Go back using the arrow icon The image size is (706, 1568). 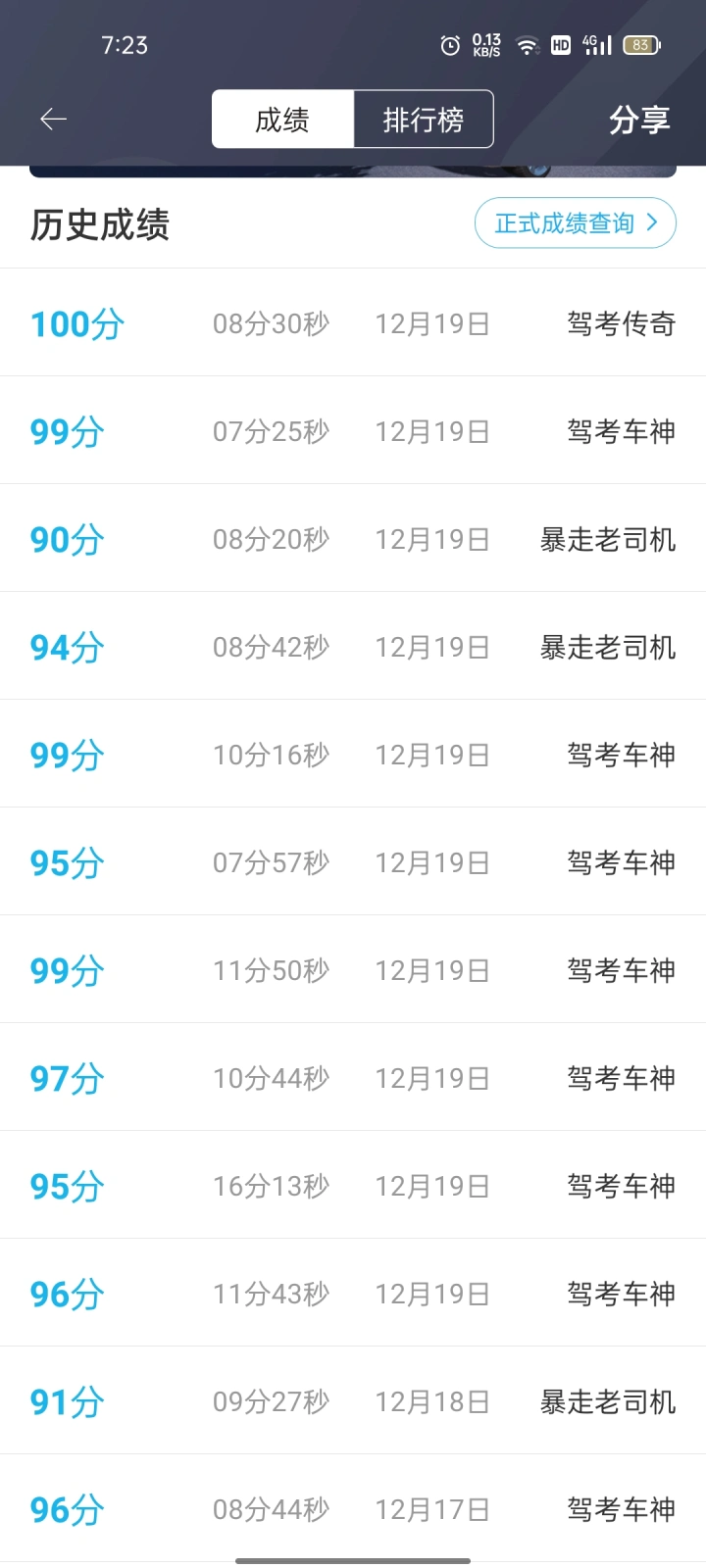tap(53, 120)
